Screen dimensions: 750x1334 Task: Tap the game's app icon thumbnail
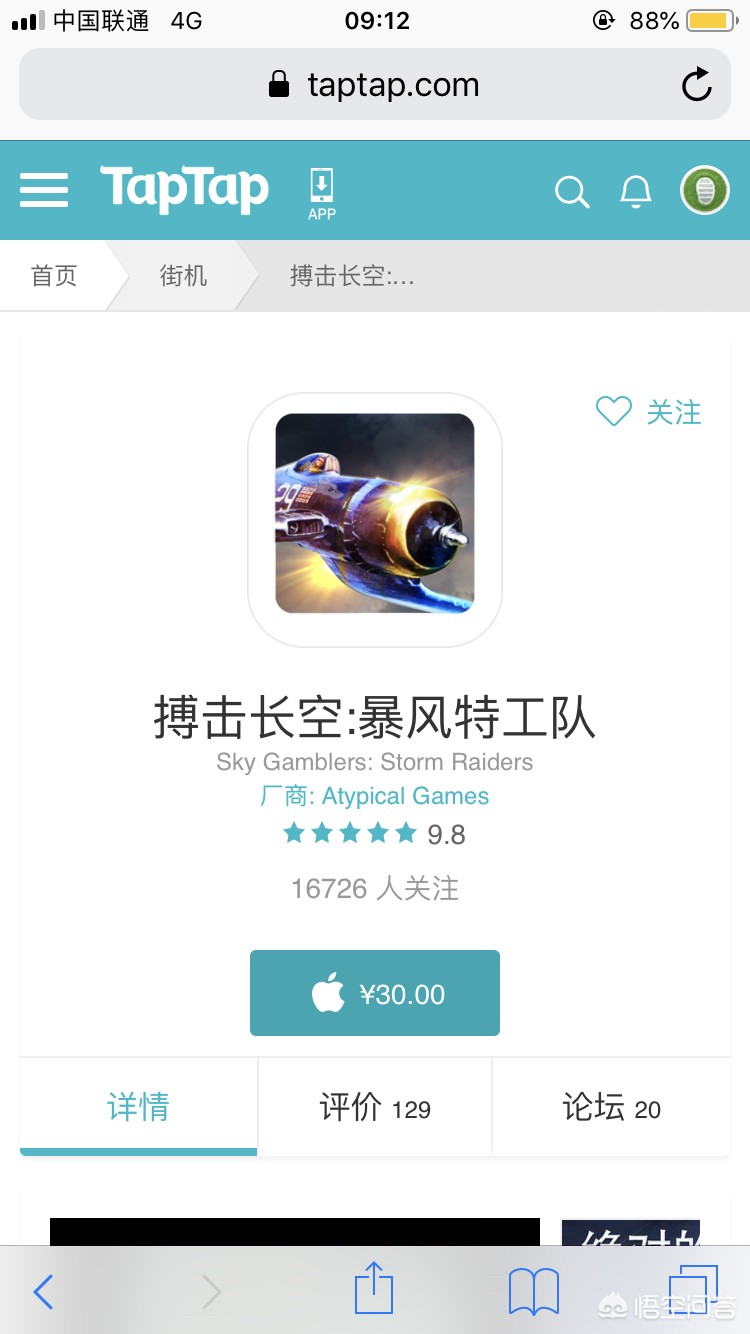[375, 517]
